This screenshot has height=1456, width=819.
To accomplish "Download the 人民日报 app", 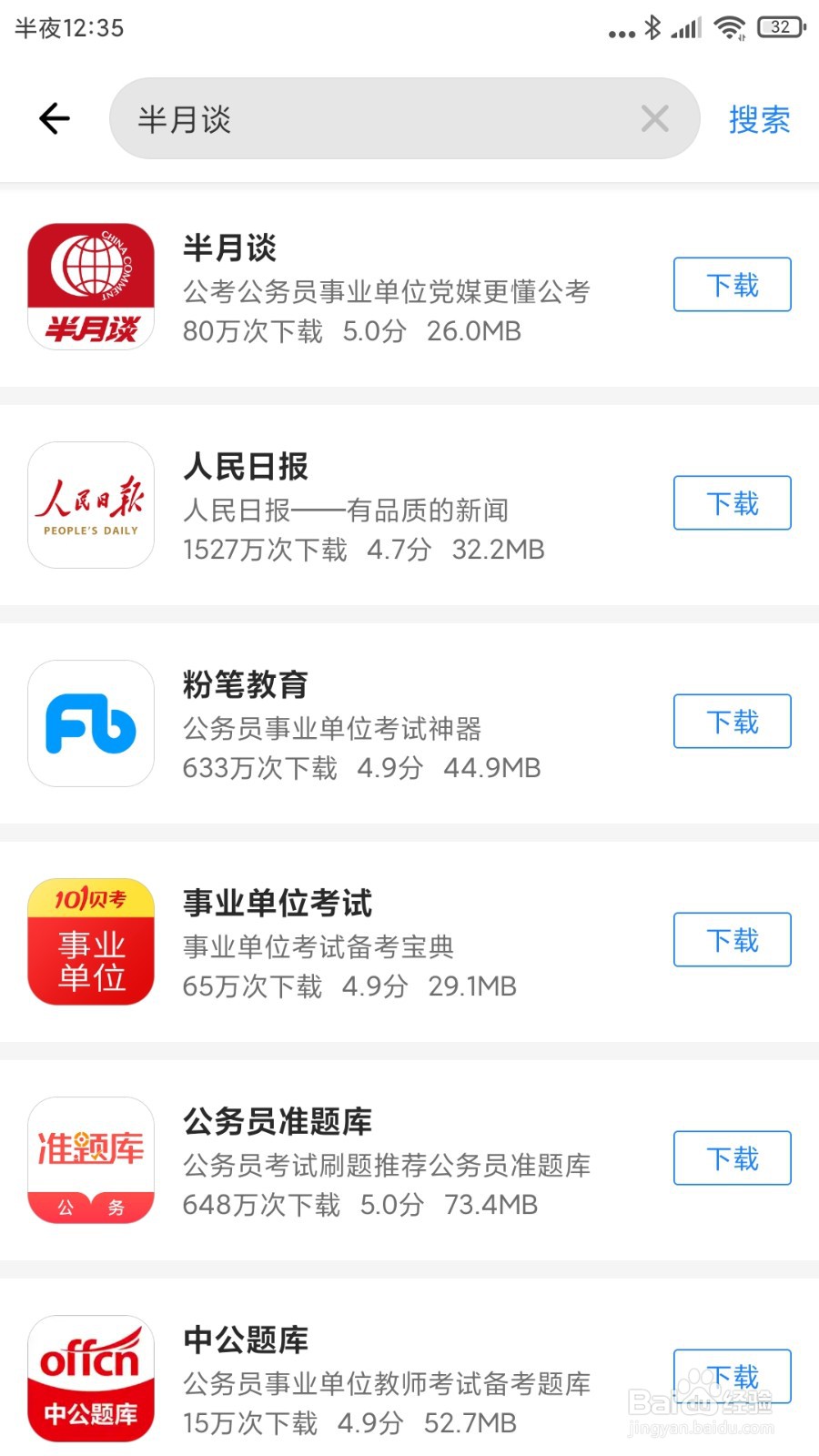I will (x=732, y=503).
